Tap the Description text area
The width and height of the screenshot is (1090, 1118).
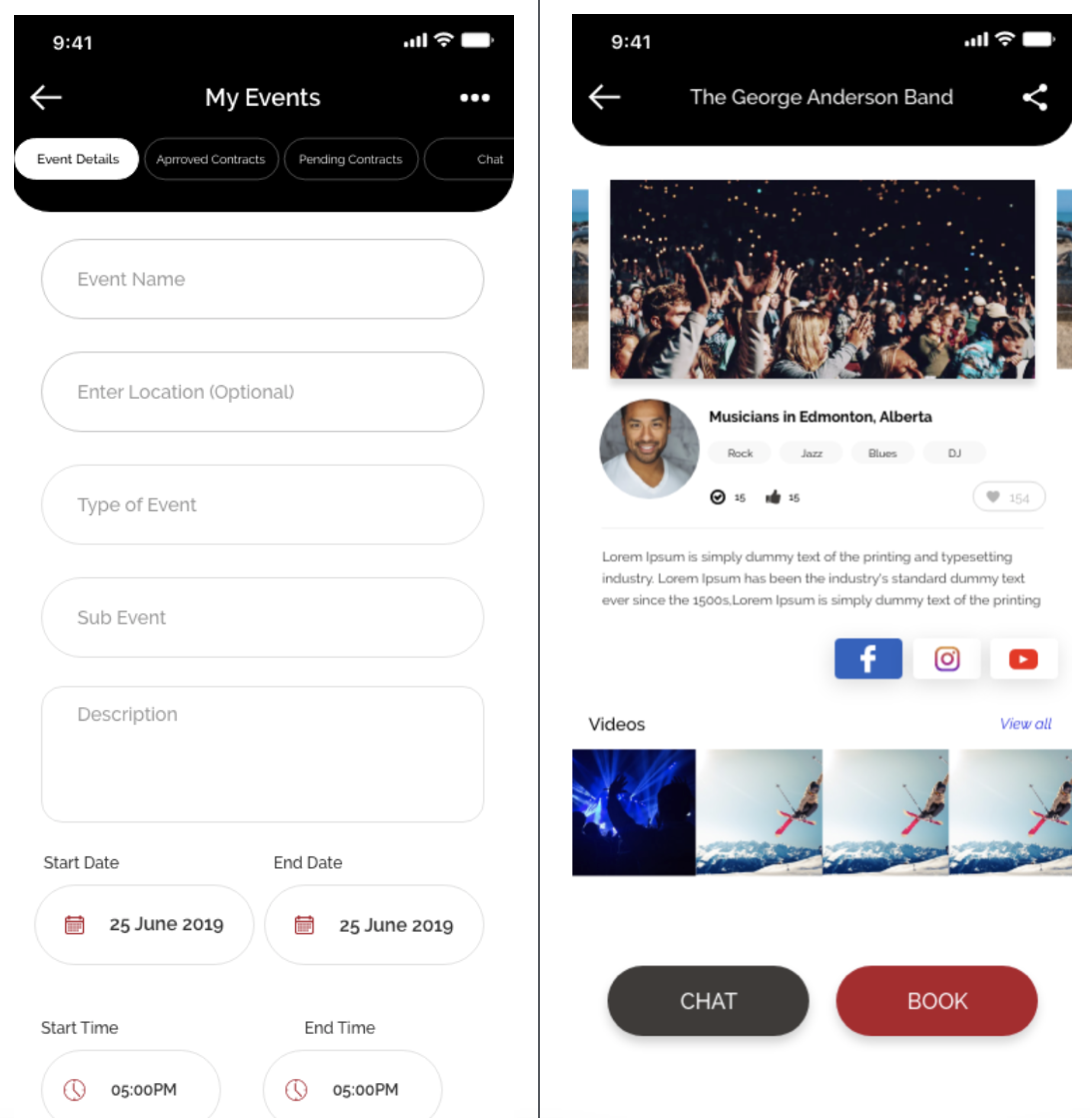(x=262, y=754)
